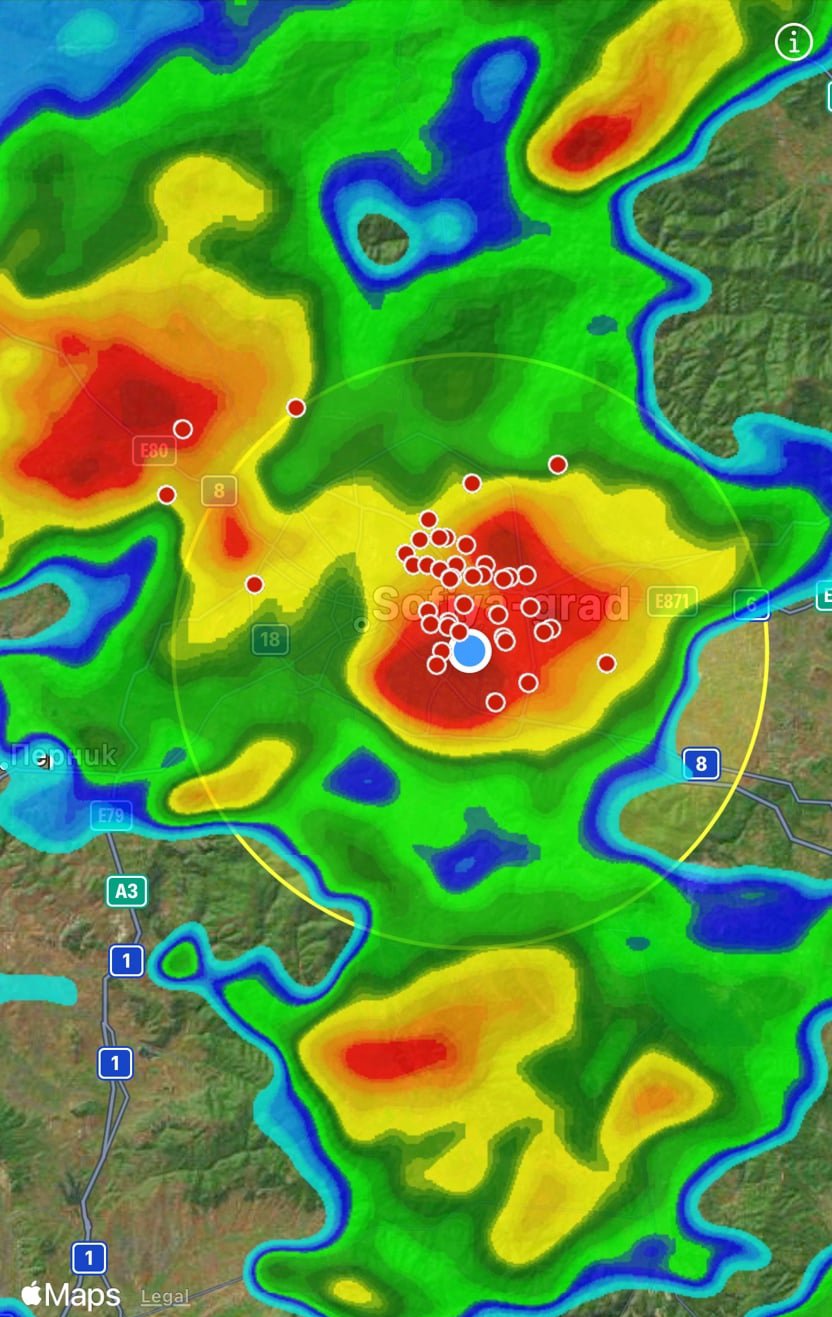Open the info button

(794, 42)
